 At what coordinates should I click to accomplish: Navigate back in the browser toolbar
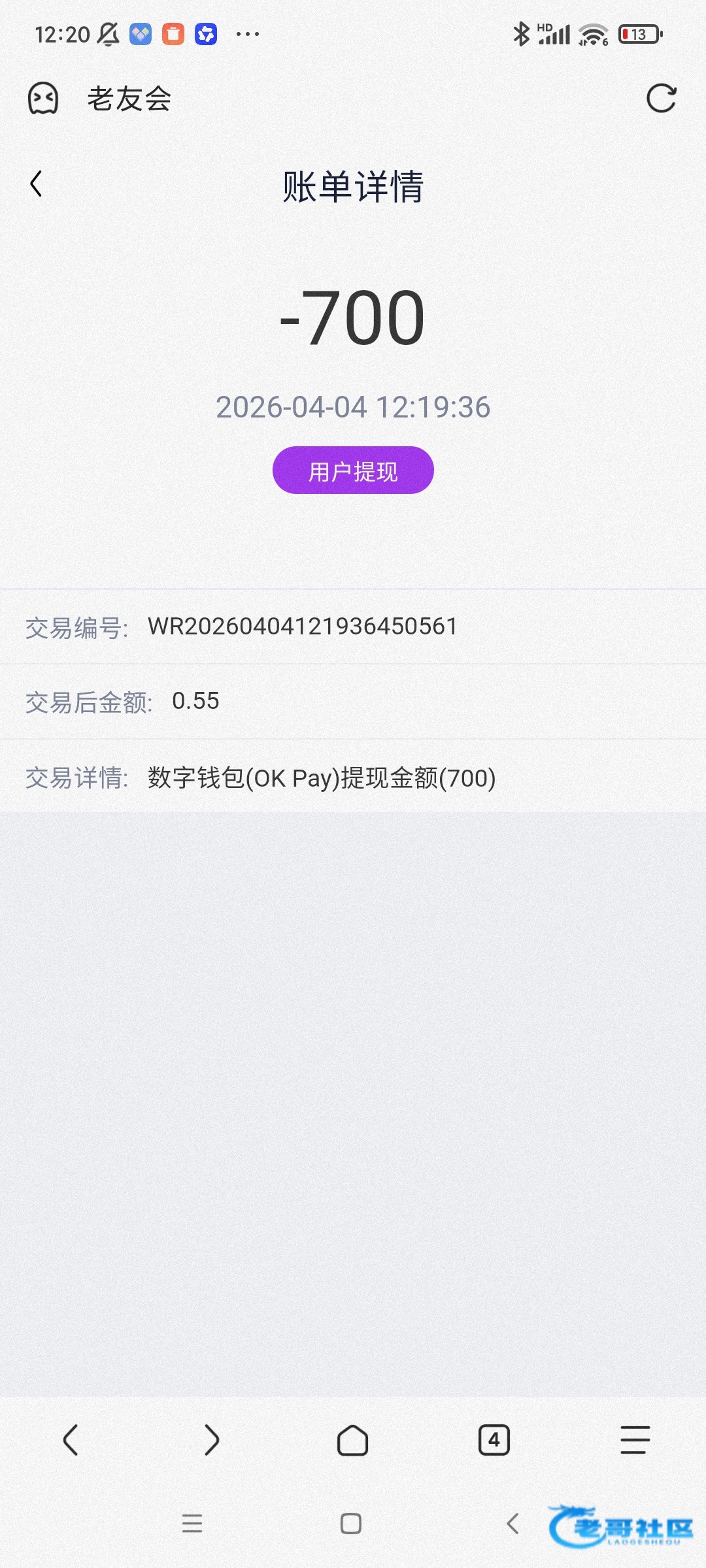[71, 1440]
